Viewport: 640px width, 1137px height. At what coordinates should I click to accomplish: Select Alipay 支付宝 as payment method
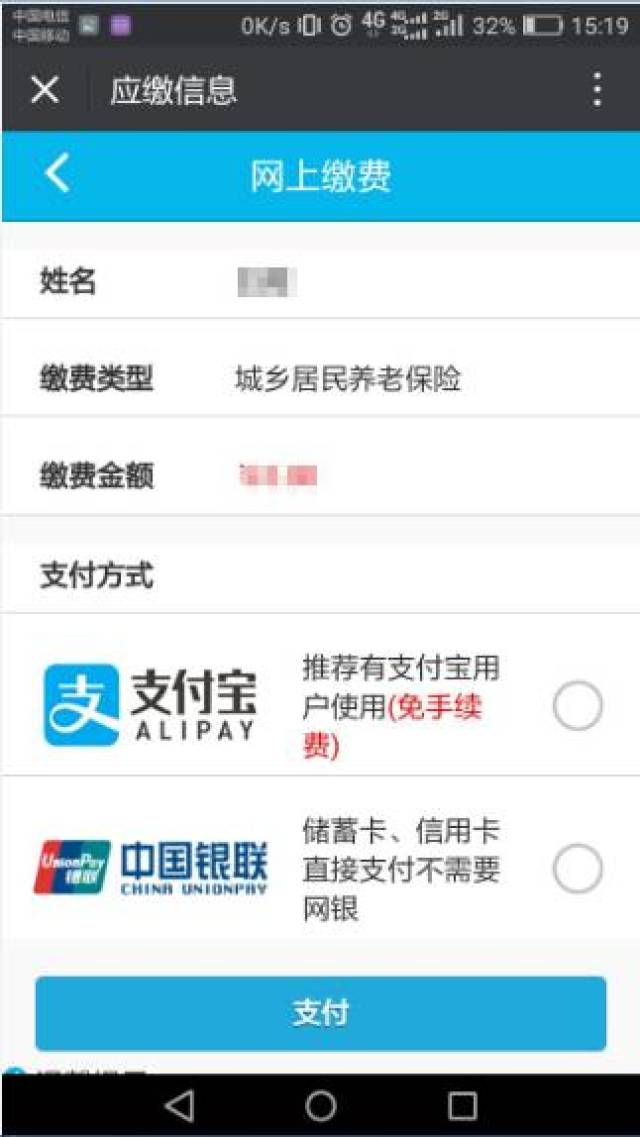coord(577,707)
